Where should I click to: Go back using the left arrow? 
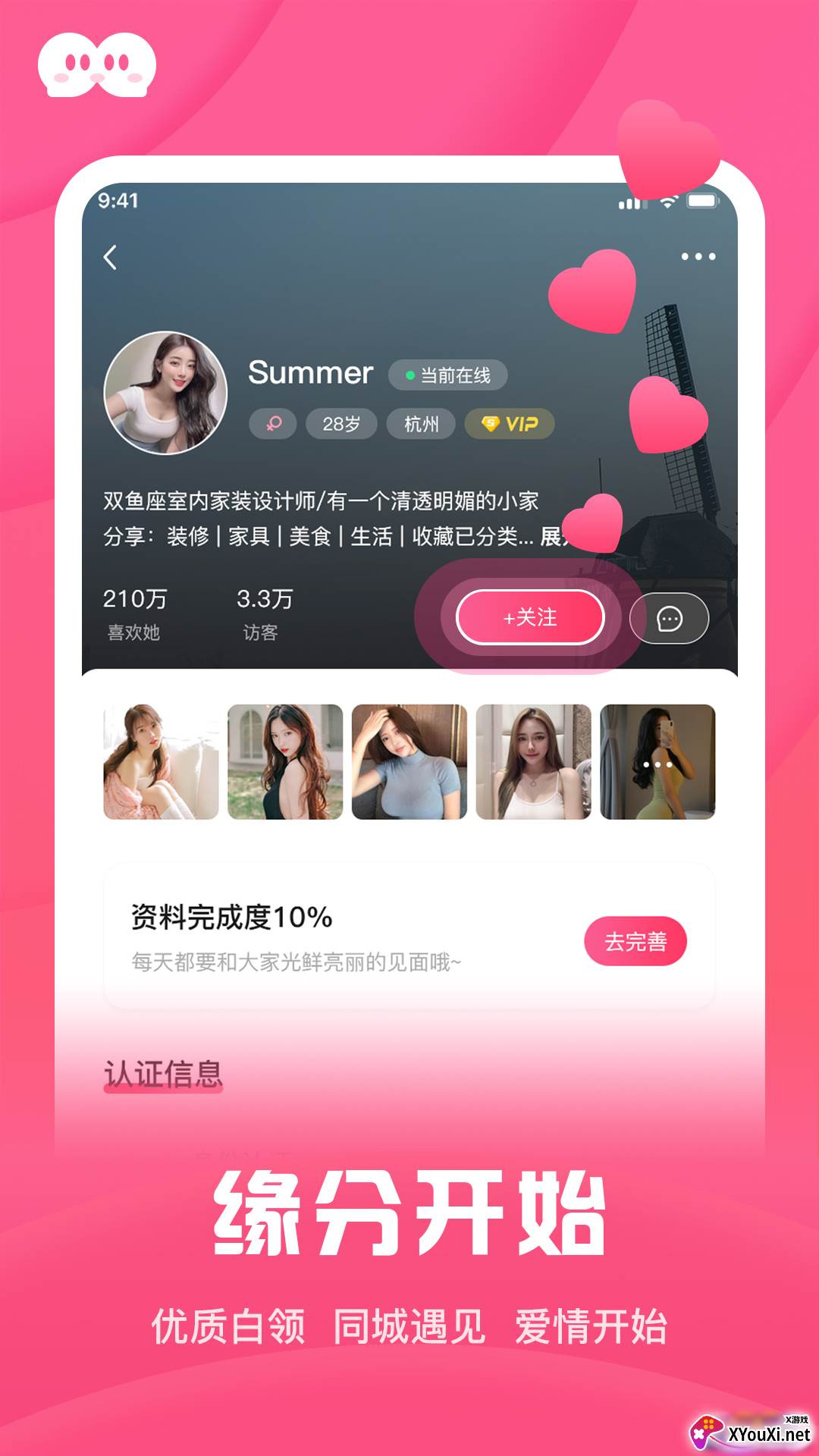[111, 256]
